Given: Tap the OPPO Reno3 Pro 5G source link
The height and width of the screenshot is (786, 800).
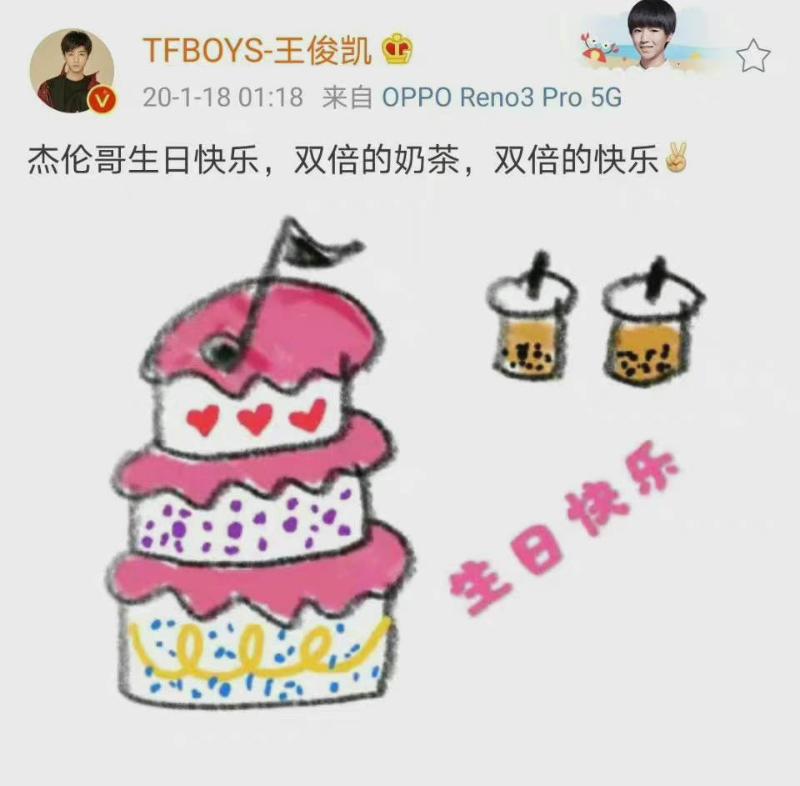Looking at the screenshot, I should click(x=501, y=97).
